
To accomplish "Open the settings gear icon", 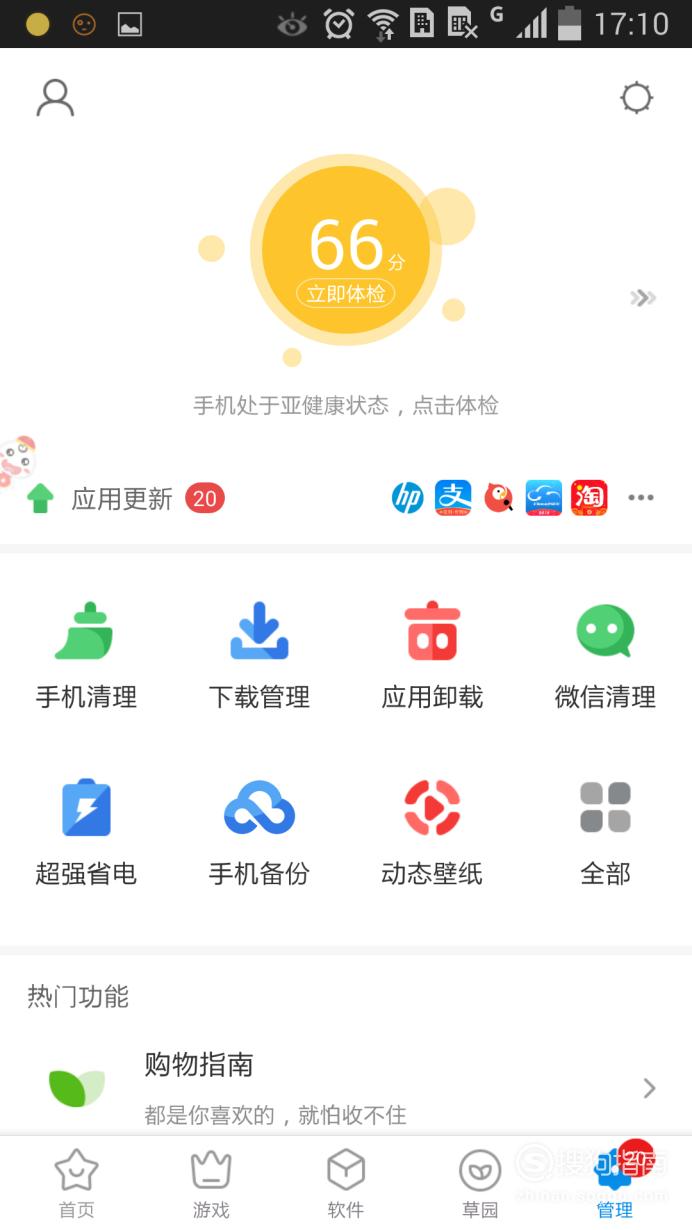I will [637, 98].
